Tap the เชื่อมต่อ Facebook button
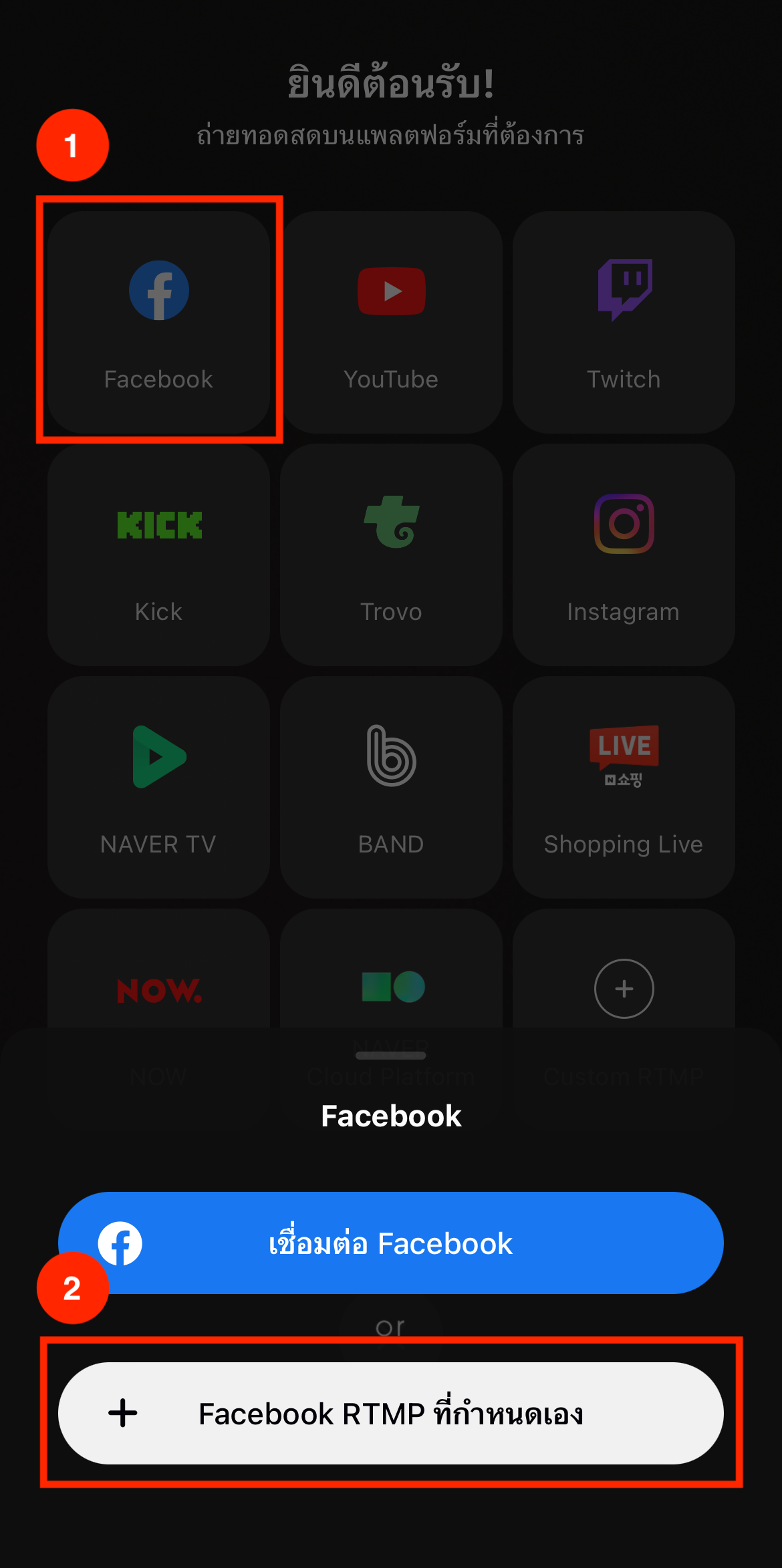This screenshot has width=782, height=1568. coord(390,1243)
